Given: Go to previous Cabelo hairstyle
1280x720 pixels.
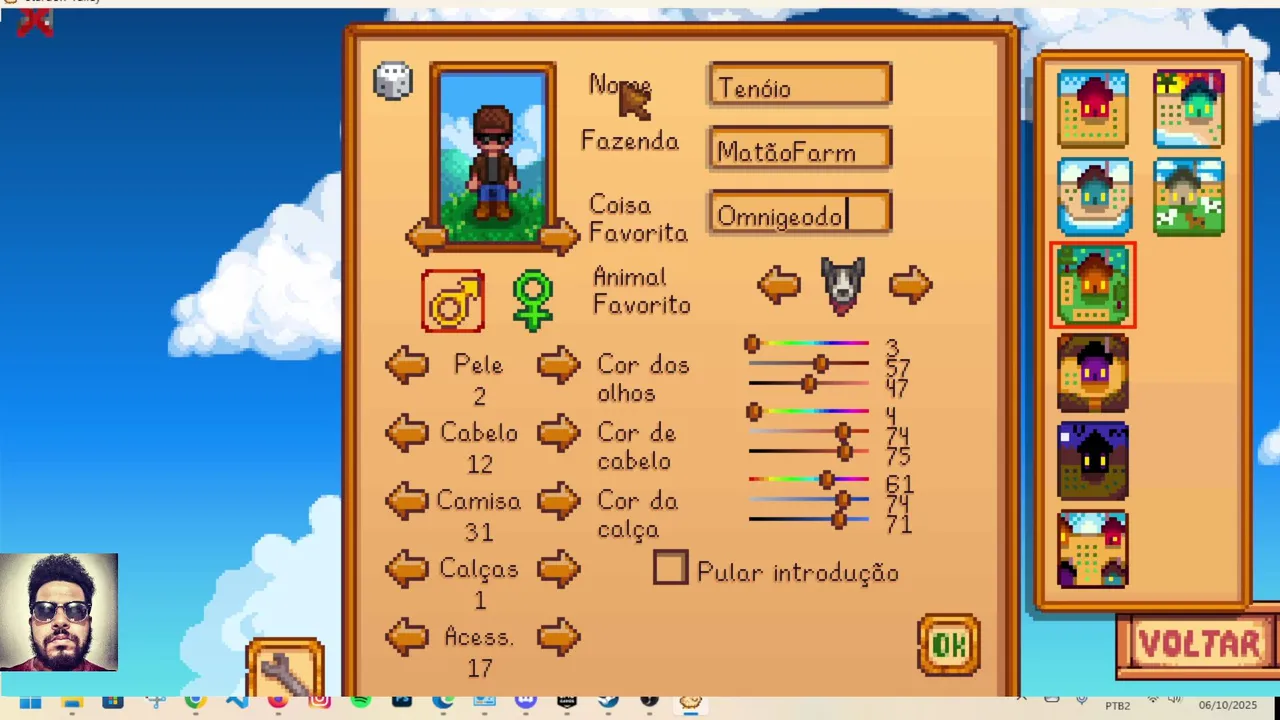Looking at the screenshot, I should 407,433.
